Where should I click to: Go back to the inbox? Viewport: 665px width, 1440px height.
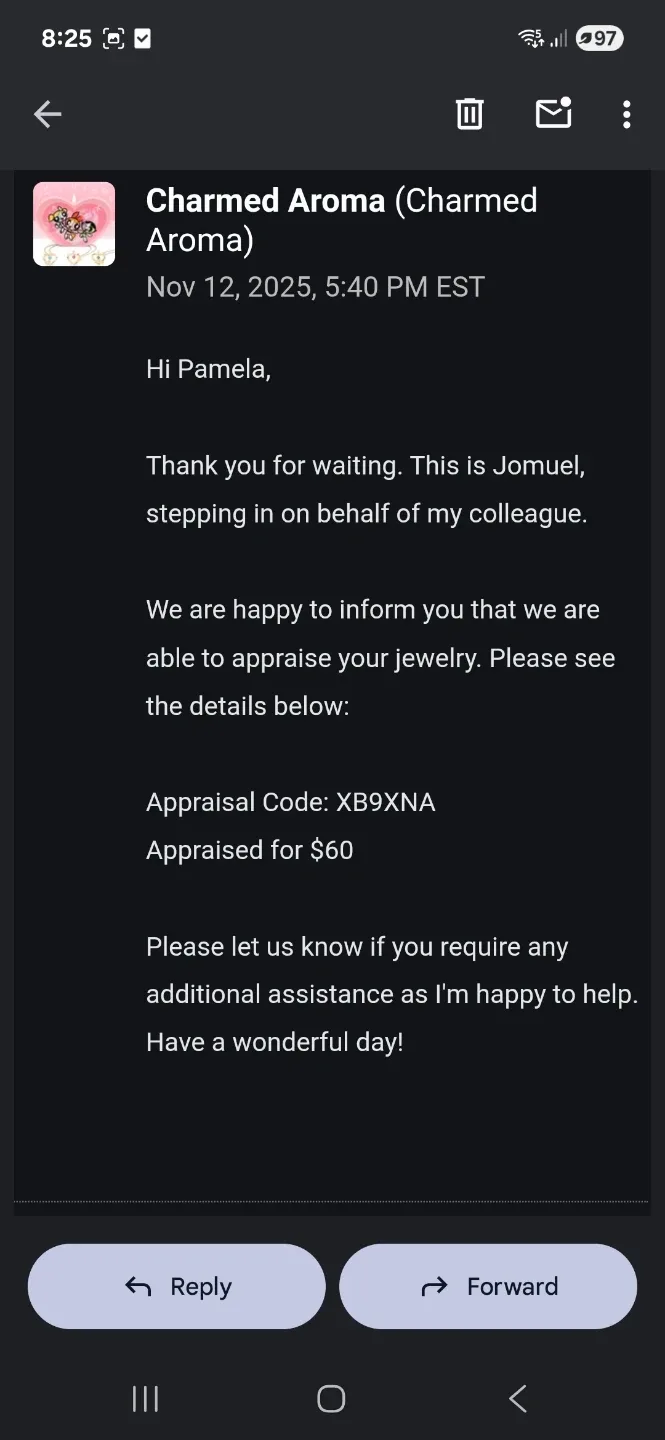point(48,115)
